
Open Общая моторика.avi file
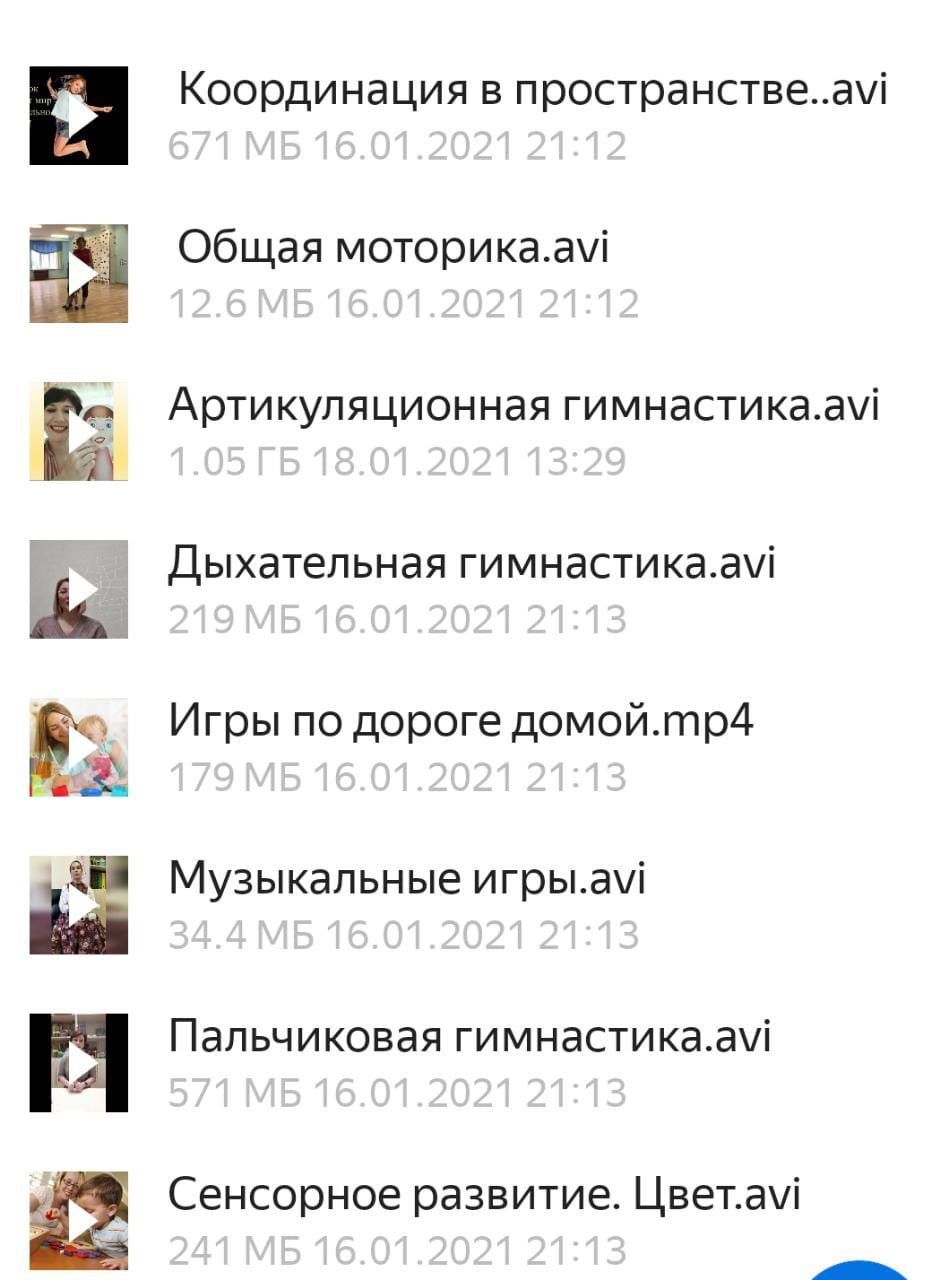pyautogui.click(x=393, y=249)
